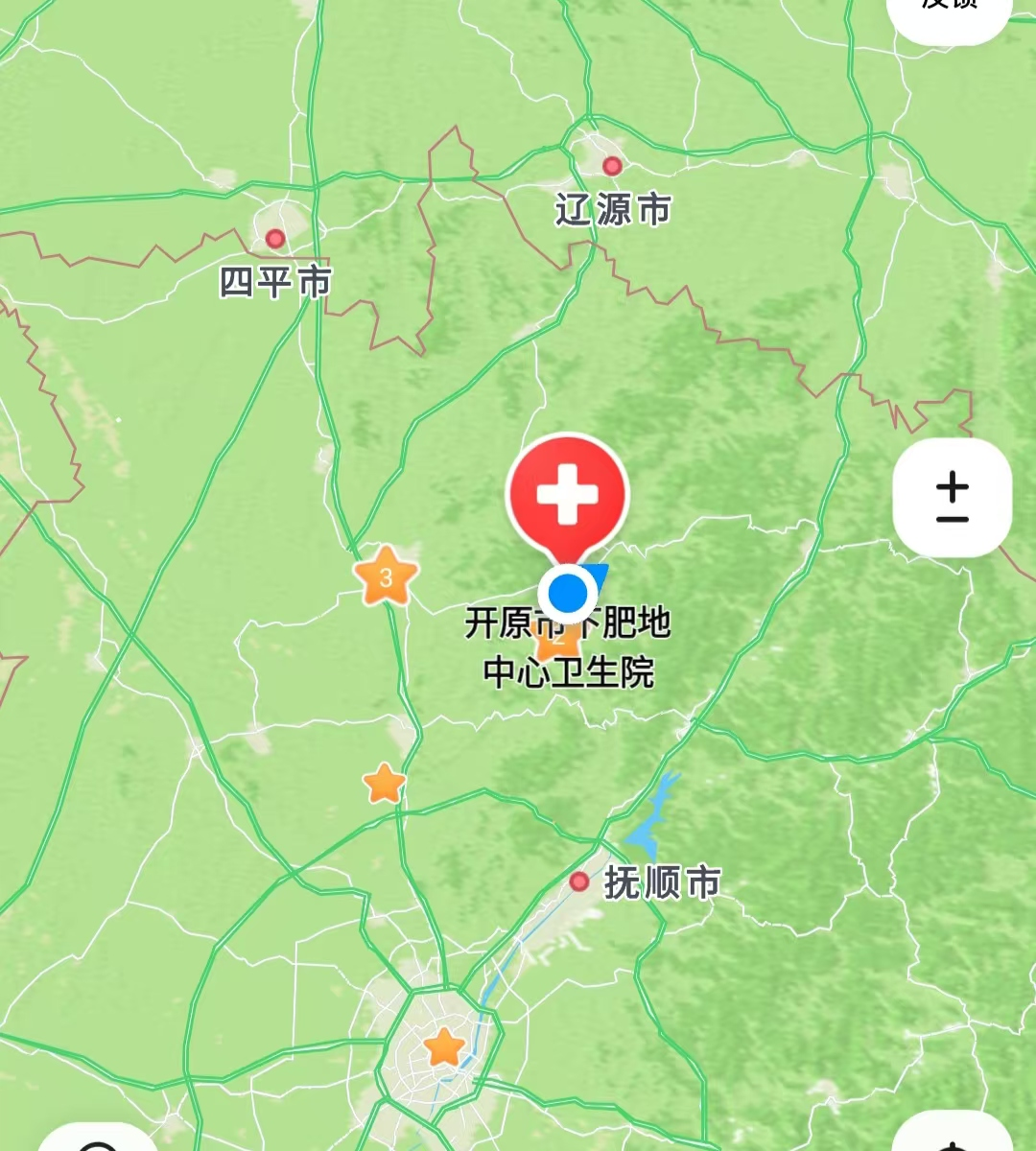Select the red hospital pin marker
The height and width of the screenshot is (1151, 1036).
tap(567, 496)
